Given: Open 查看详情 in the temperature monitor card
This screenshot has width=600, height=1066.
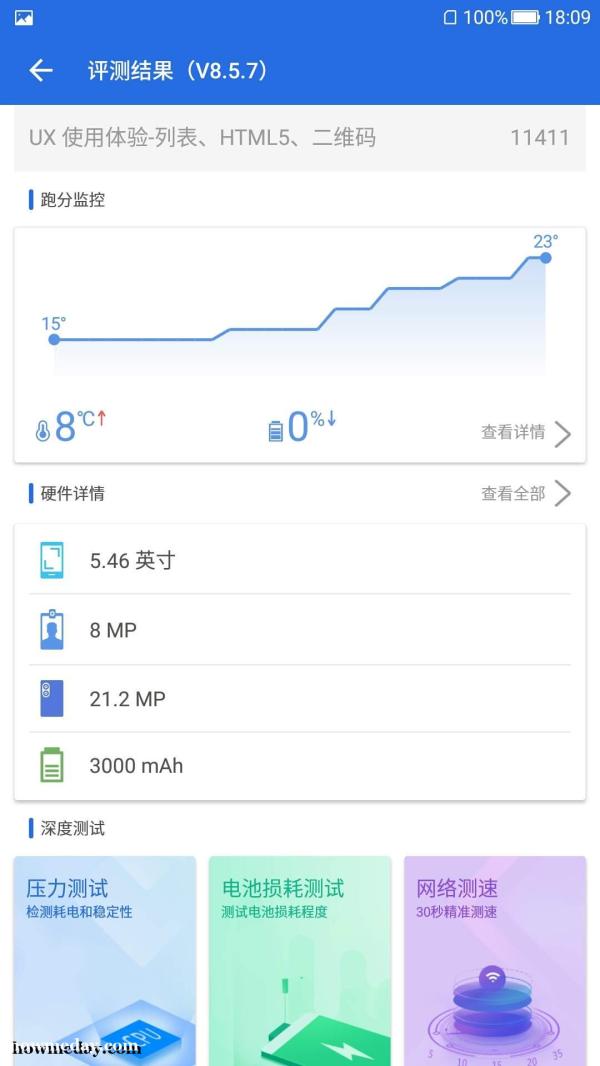Looking at the screenshot, I should pos(526,432).
